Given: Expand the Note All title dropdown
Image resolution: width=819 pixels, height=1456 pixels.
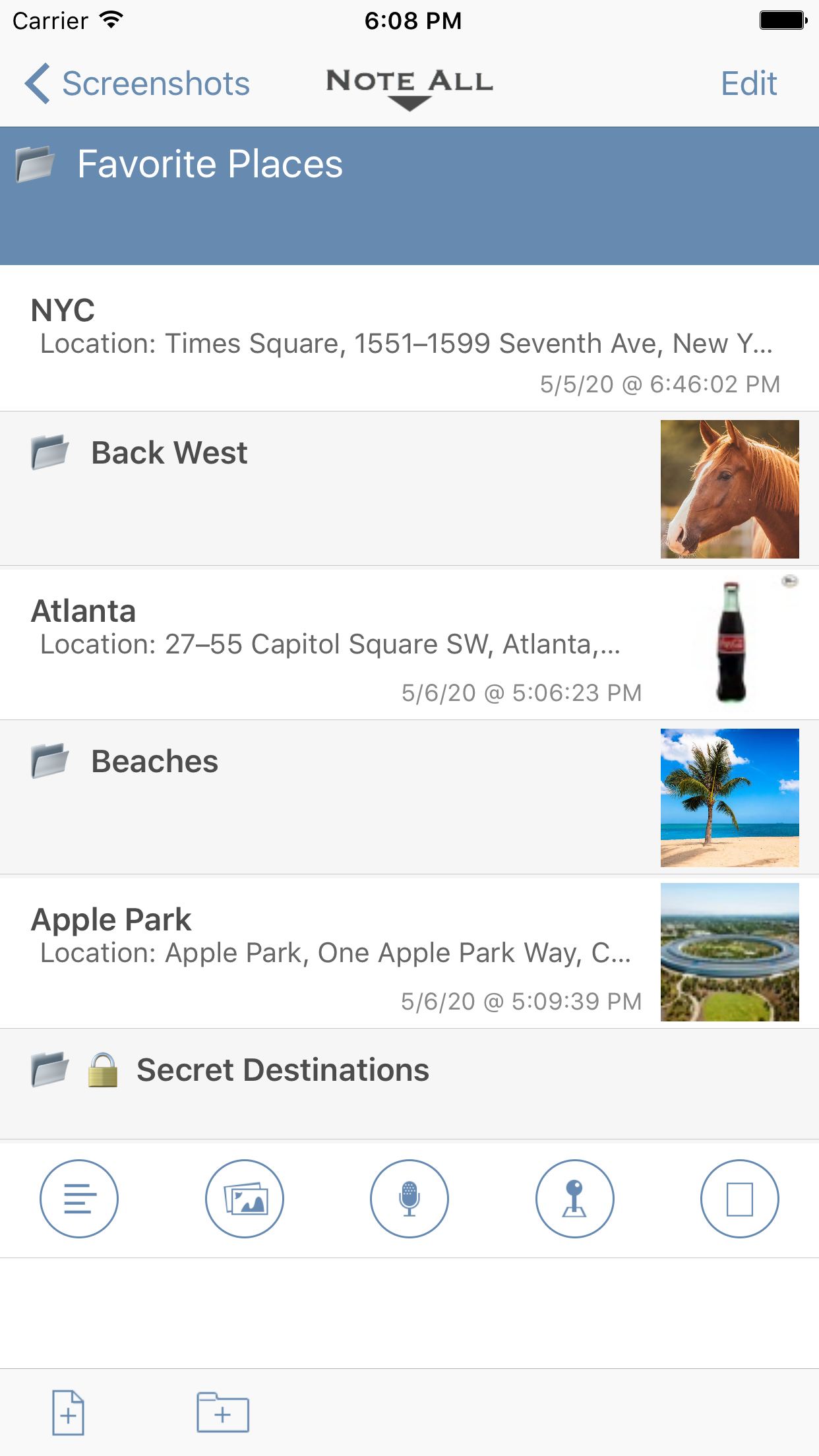Looking at the screenshot, I should point(409,88).
